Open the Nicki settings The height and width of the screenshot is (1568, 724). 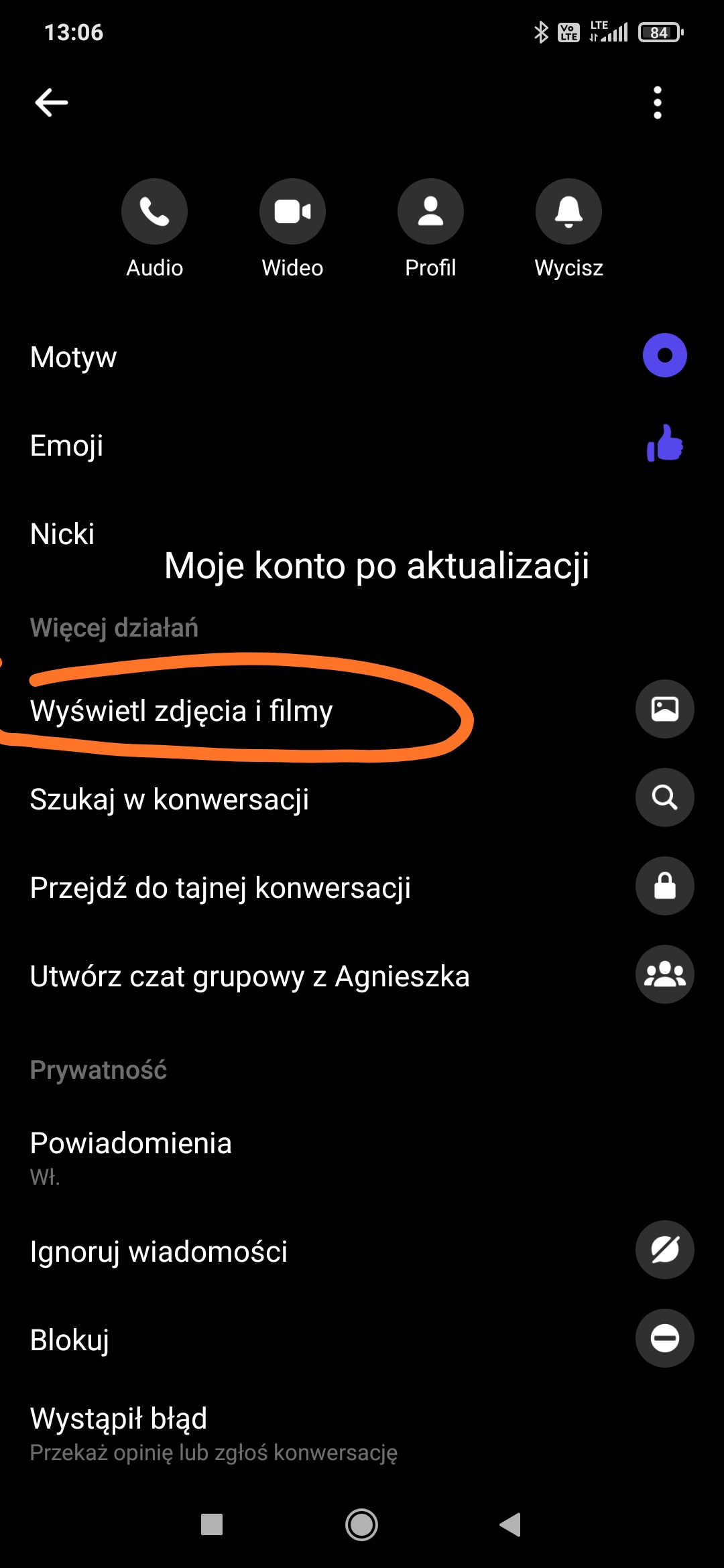[x=362, y=533]
